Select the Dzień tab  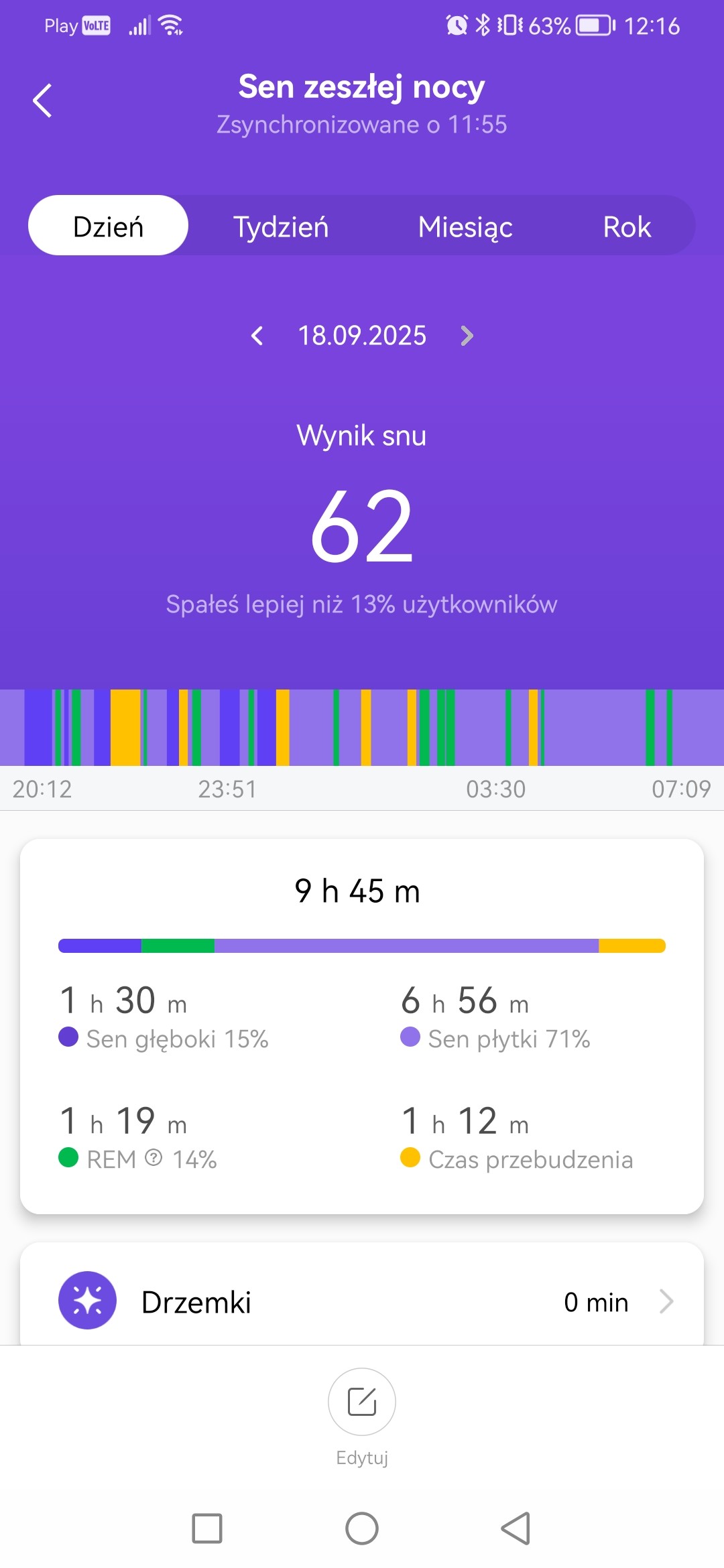point(108,226)
